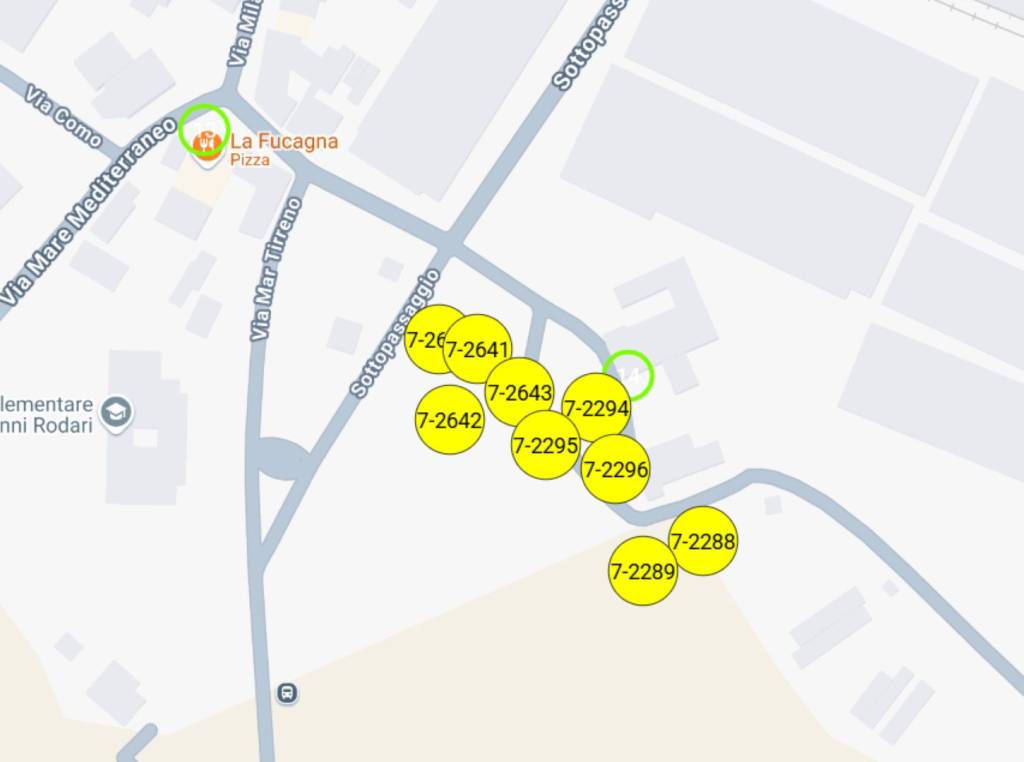Open marker 7-2642 on the map

point(449,420)
